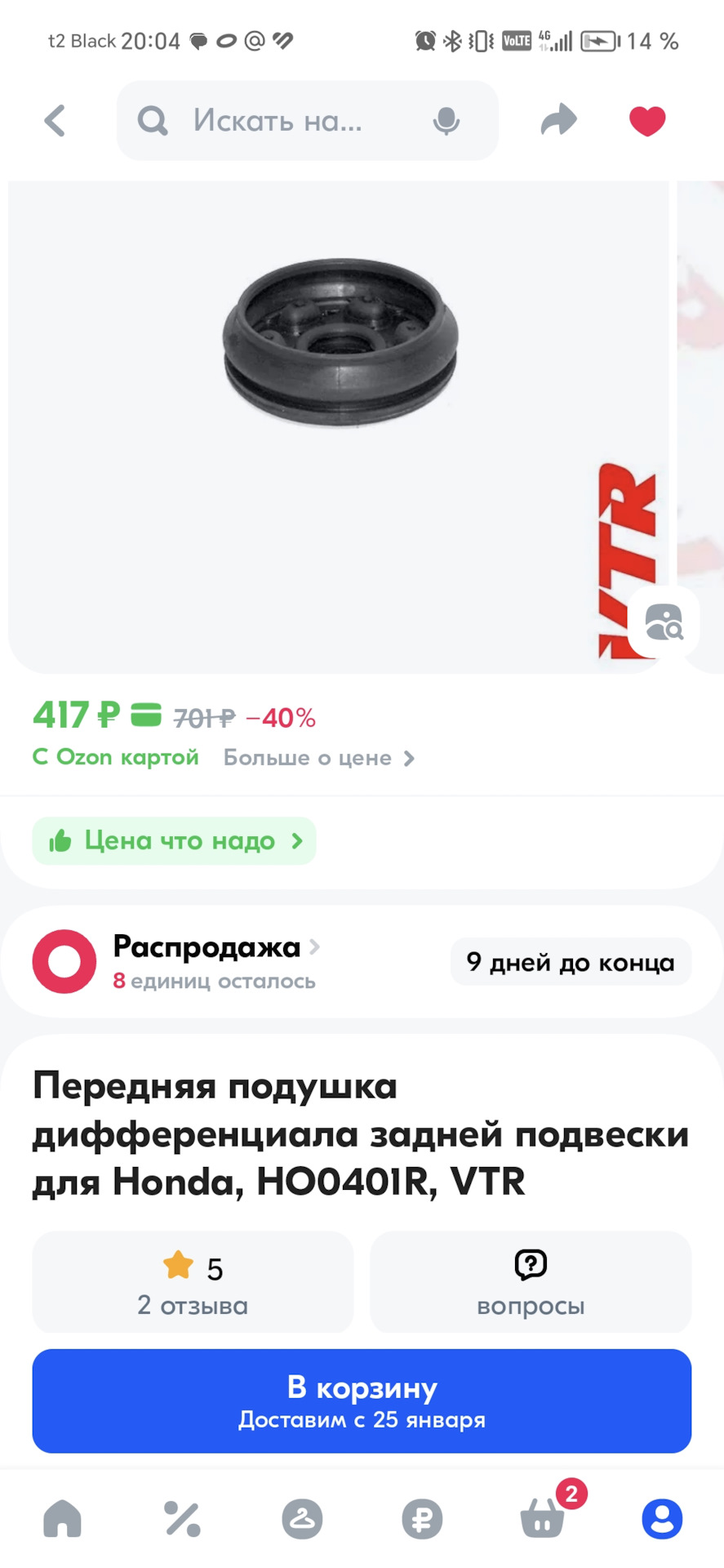Open the "вопросы" section

(x=531, y=1282)
